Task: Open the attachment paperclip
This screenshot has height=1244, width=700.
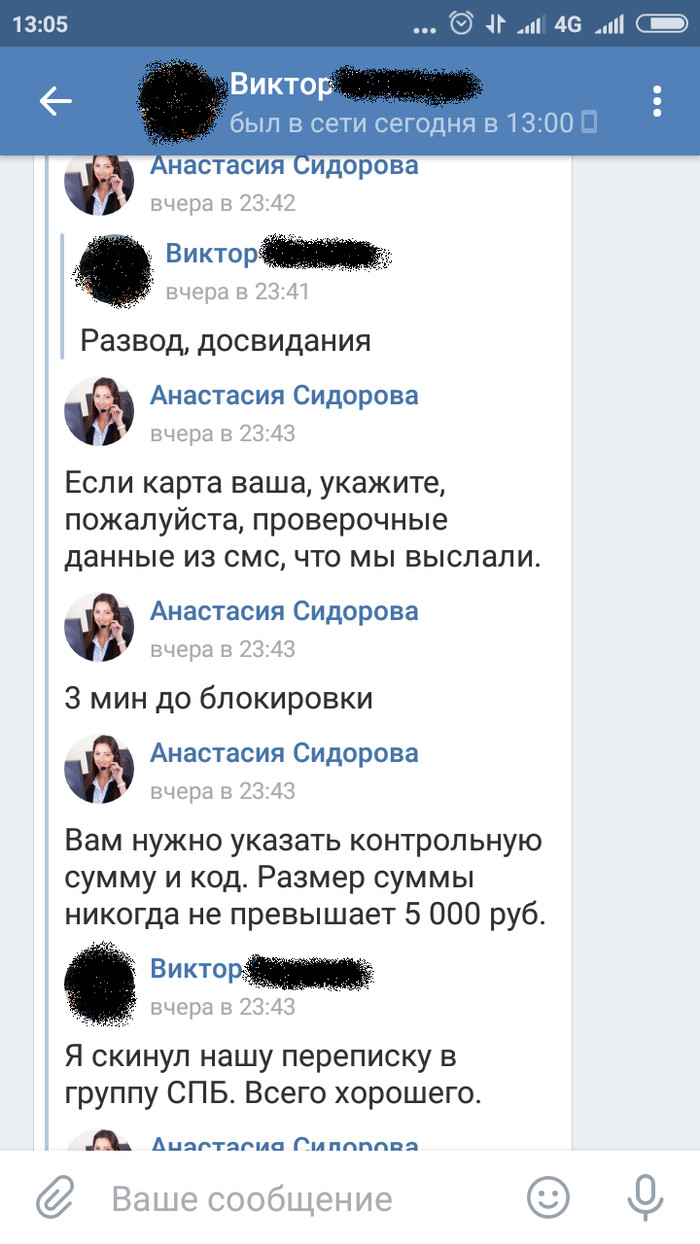Action: coord(56,1198)
